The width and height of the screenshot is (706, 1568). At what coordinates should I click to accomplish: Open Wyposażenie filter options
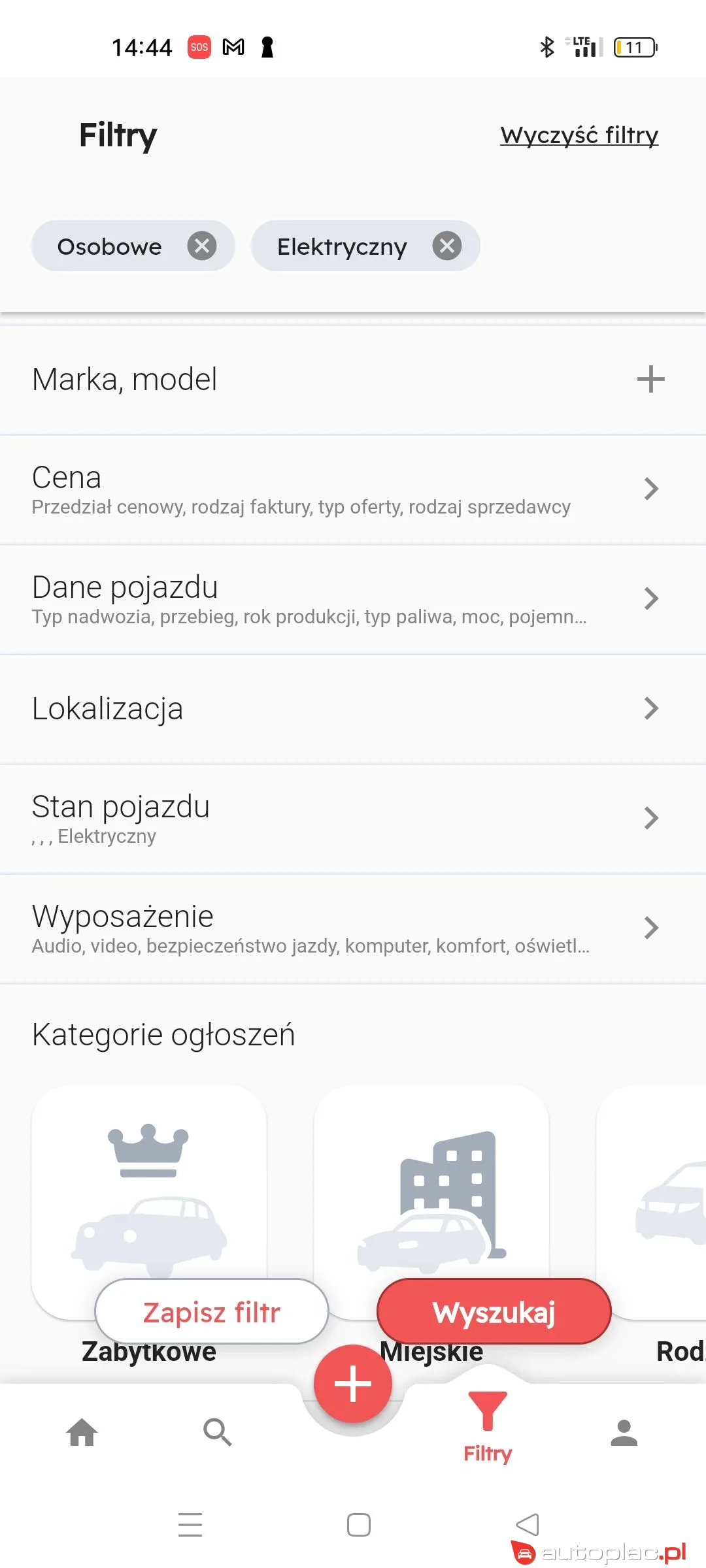point(353,928)
